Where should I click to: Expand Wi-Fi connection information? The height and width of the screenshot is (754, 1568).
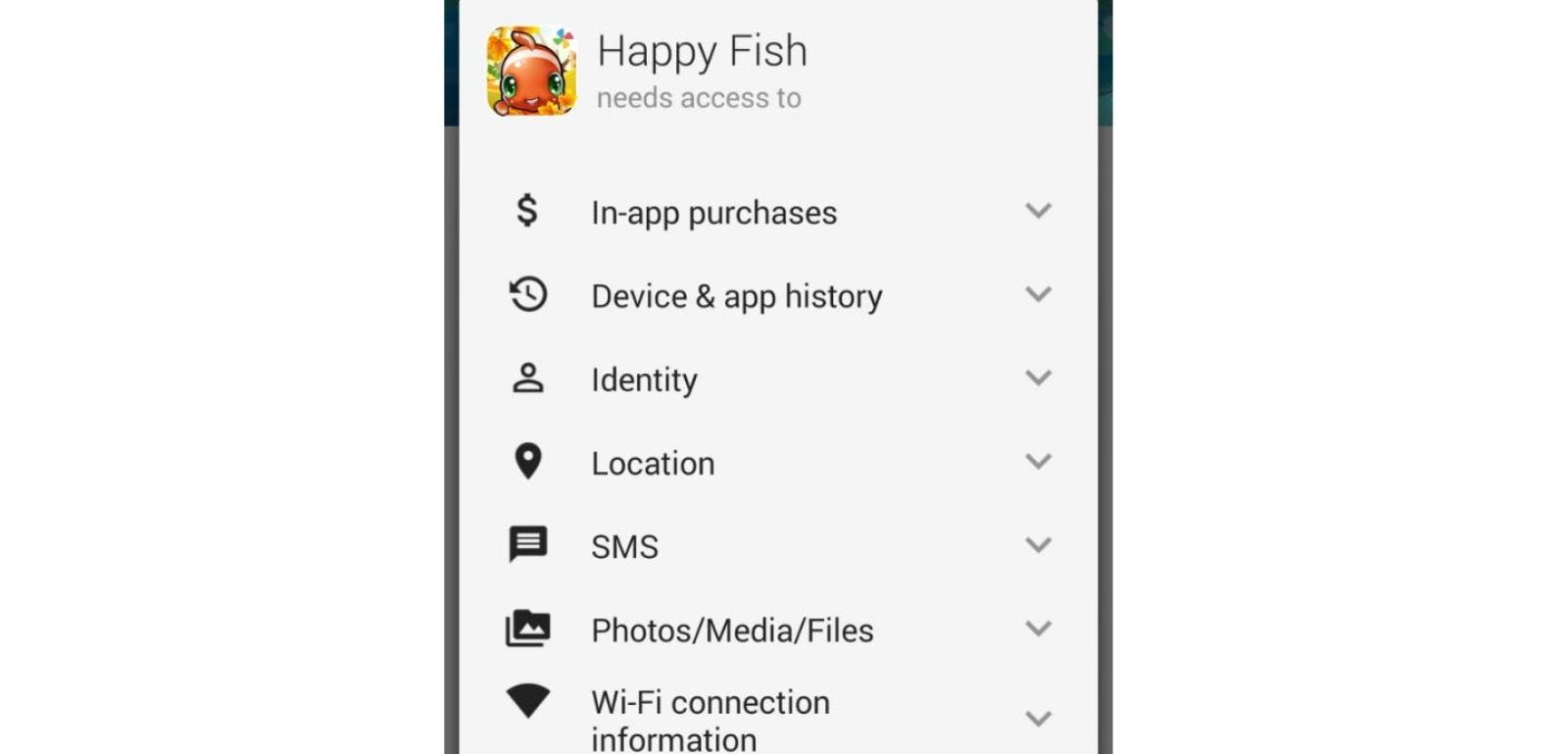click(1038, 719)
